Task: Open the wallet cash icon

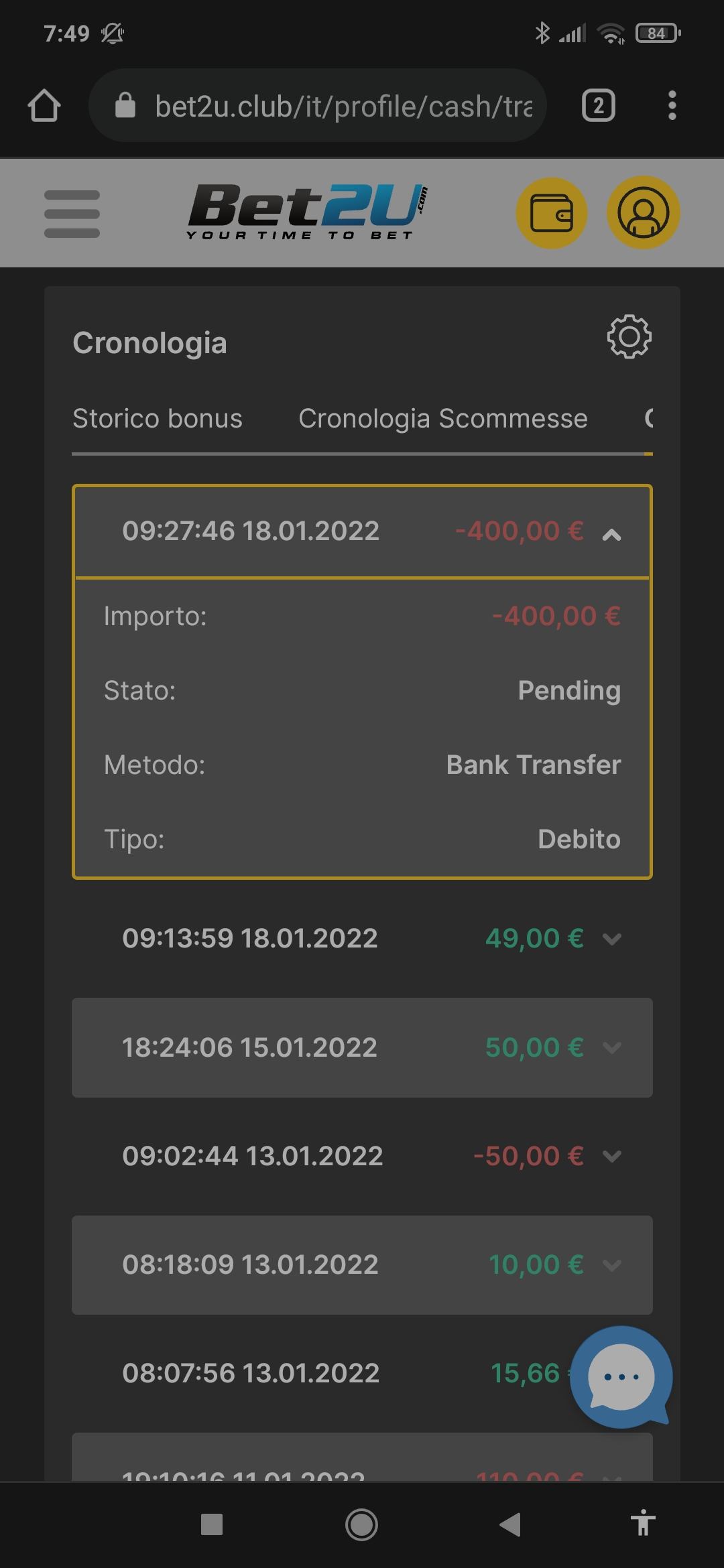Action: [x=551, y=213]
